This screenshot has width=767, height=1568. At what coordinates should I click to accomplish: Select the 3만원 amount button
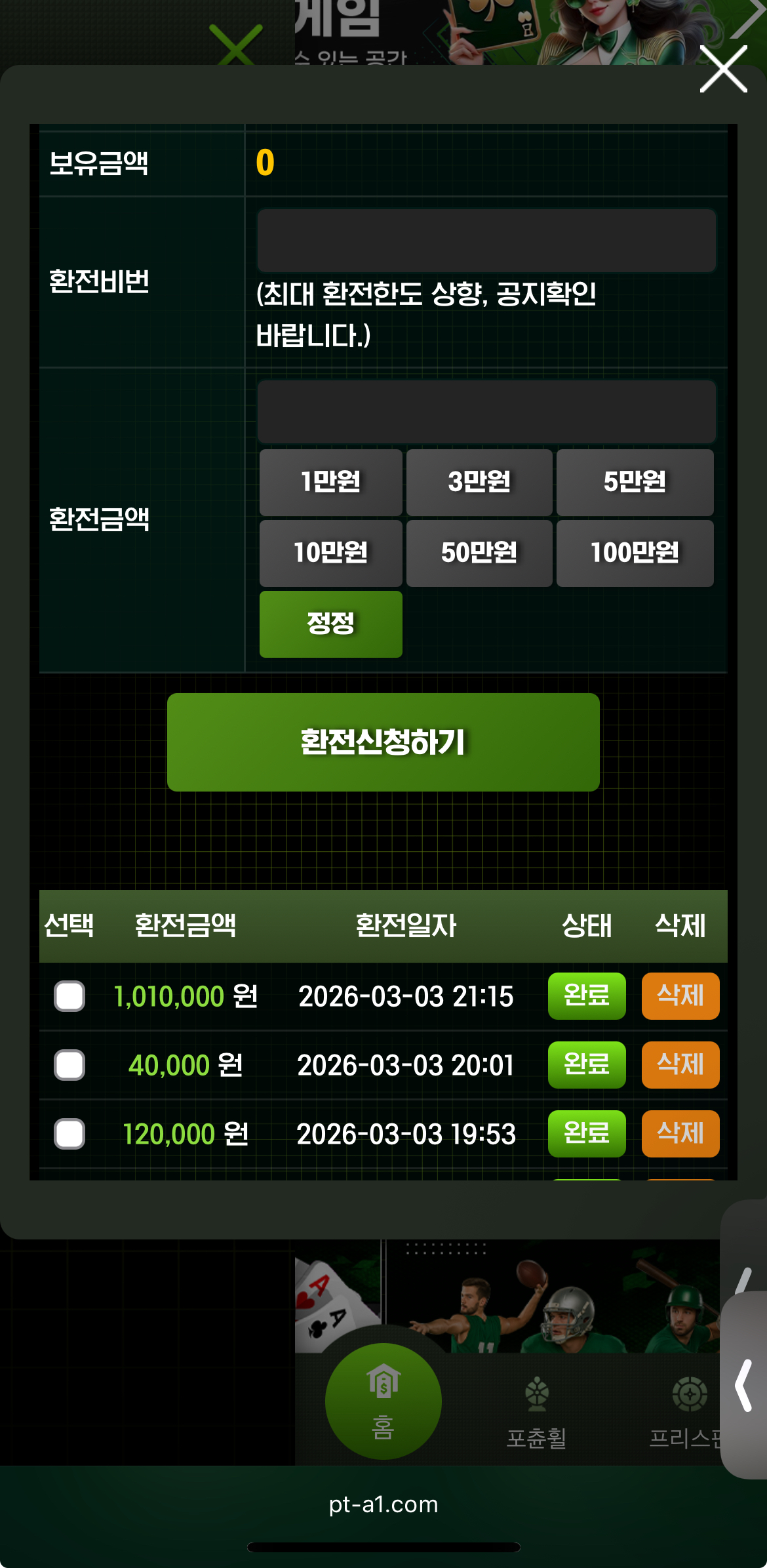pyautogui.click(x=479, y=482)
